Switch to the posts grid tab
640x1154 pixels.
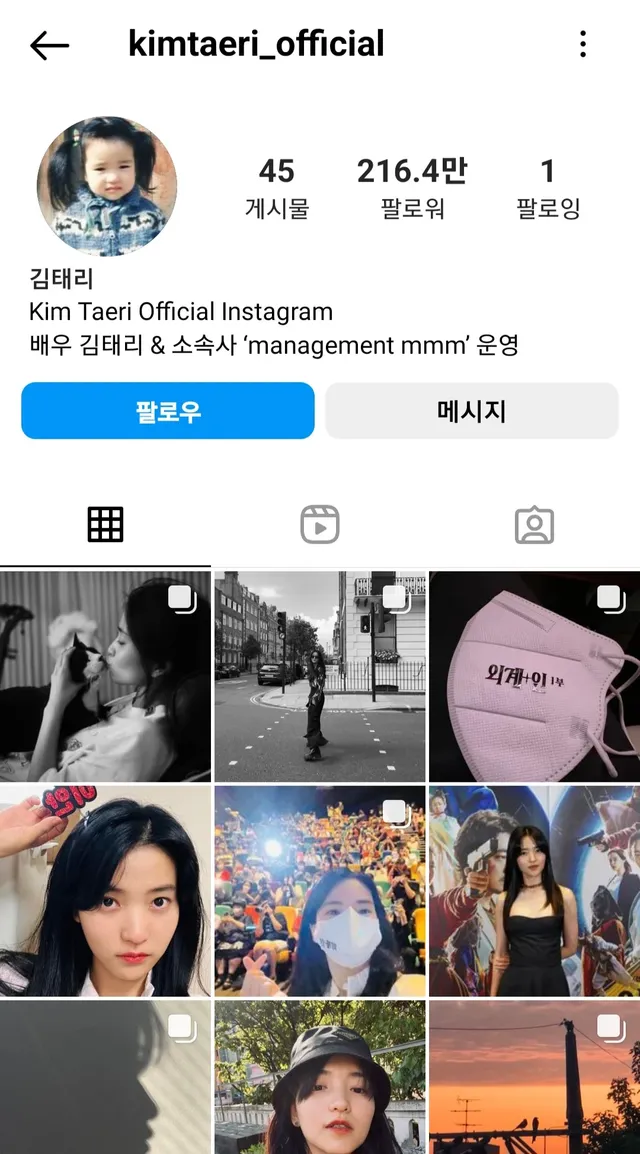(105, 524)
